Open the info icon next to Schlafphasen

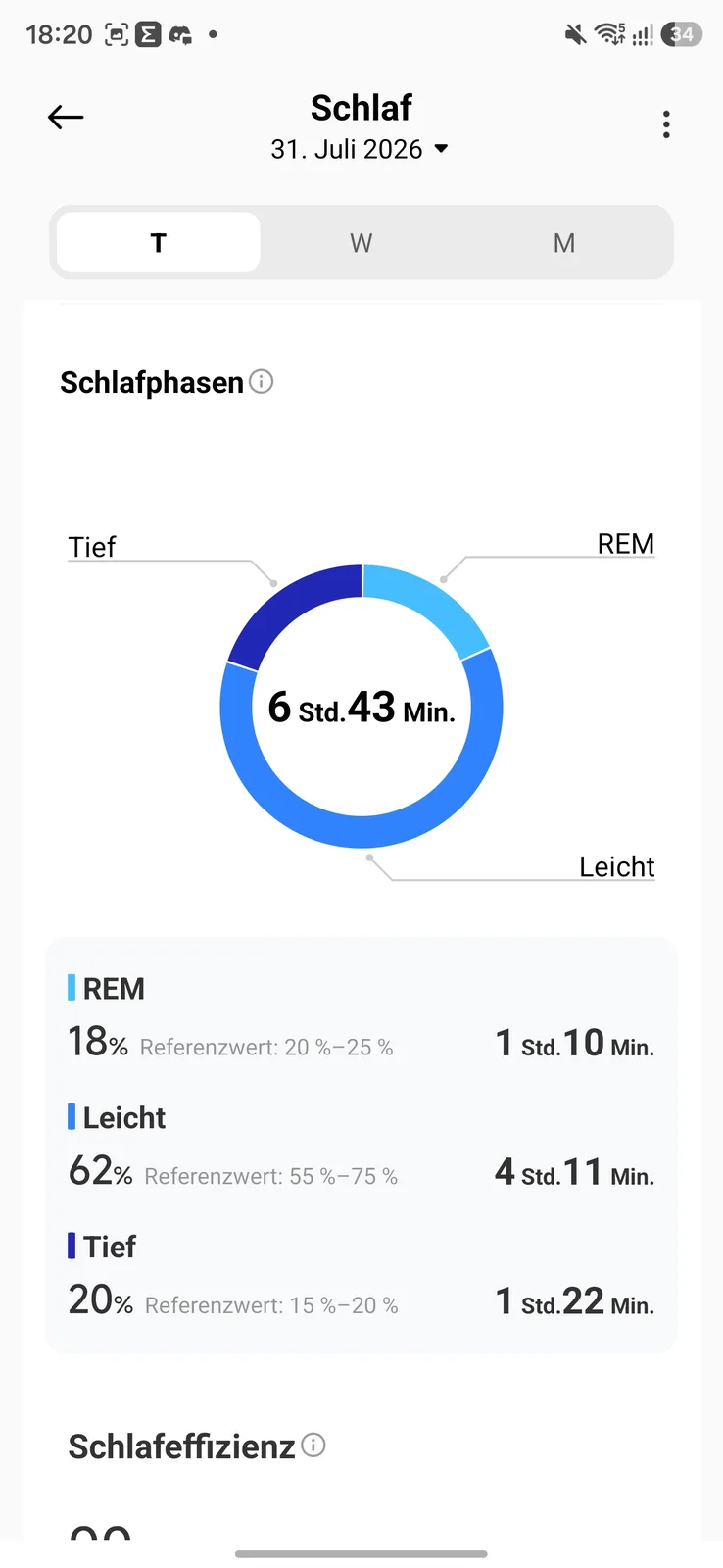[262, 381]
